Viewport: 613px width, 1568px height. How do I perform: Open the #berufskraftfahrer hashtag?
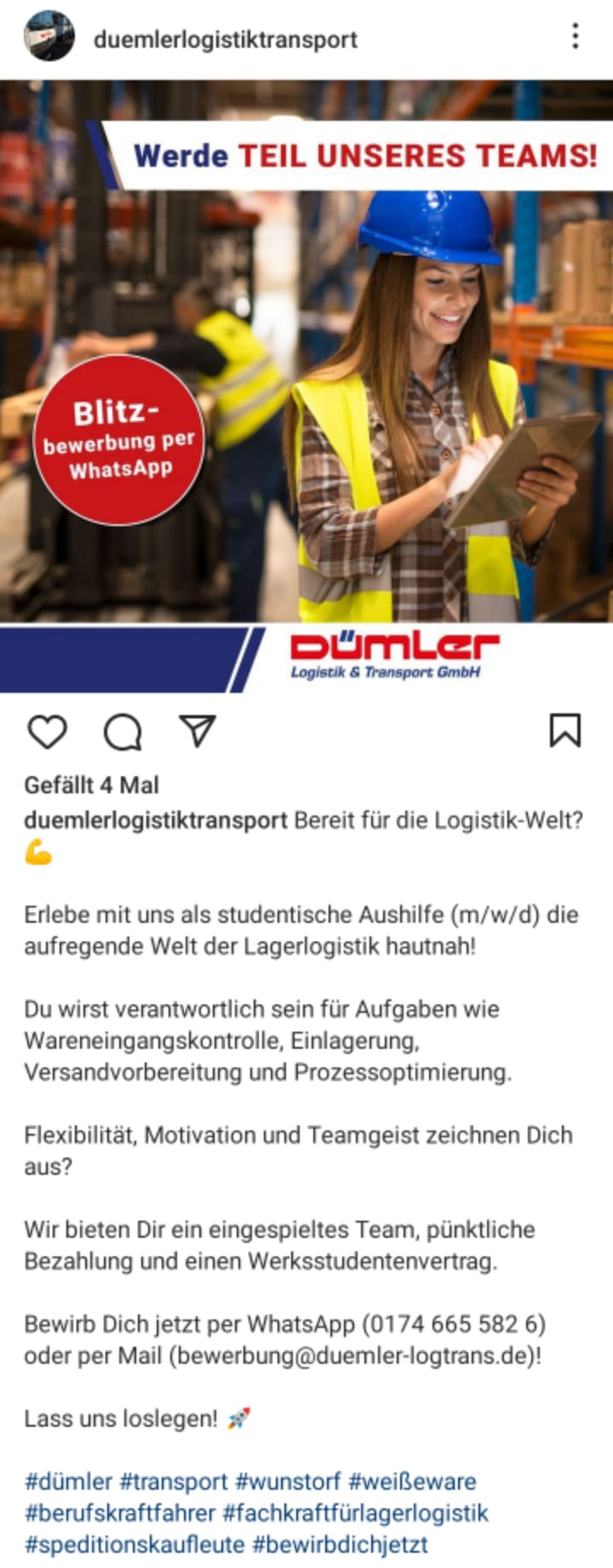(x=119, y=1513)
